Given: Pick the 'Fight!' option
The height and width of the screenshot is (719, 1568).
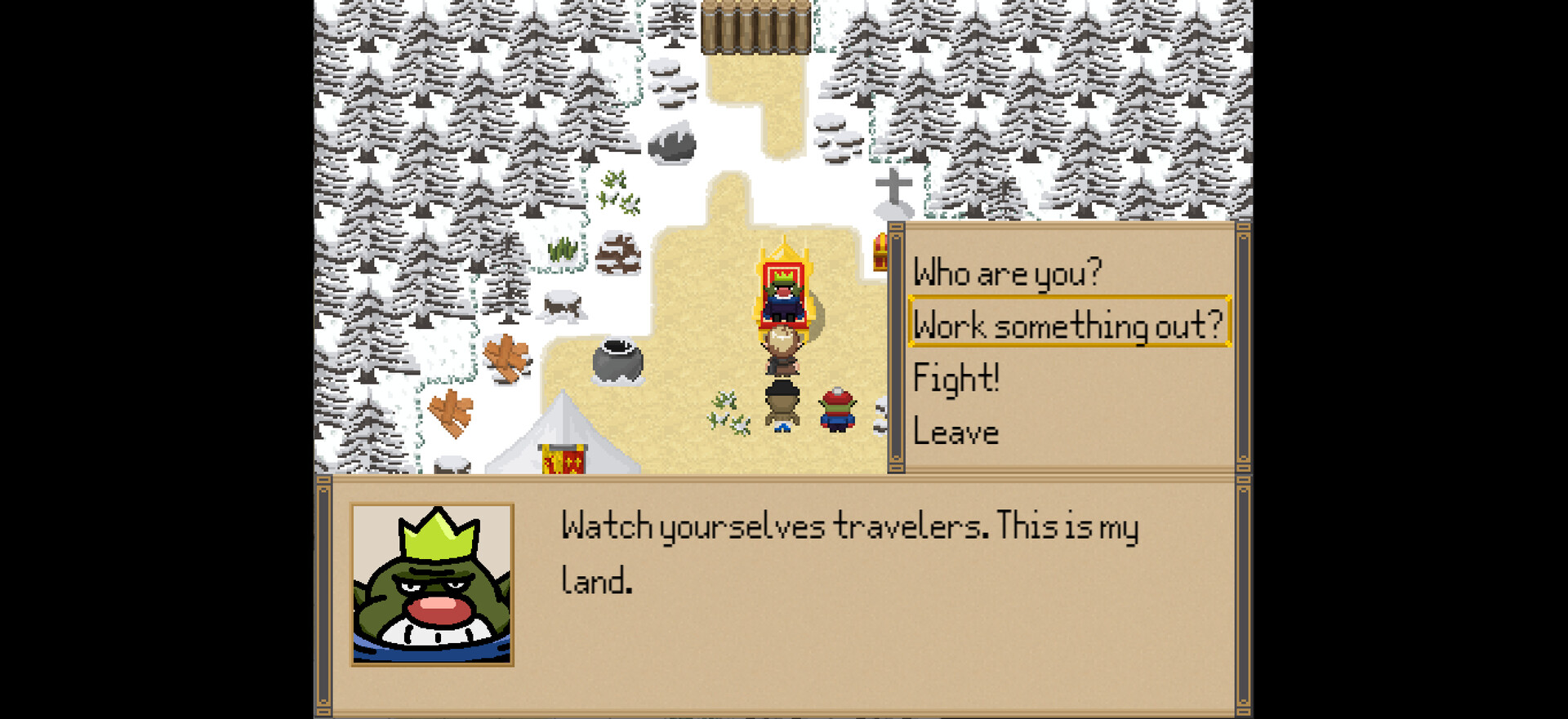Looking at the screenshot, I should click(x=956, y=379).
